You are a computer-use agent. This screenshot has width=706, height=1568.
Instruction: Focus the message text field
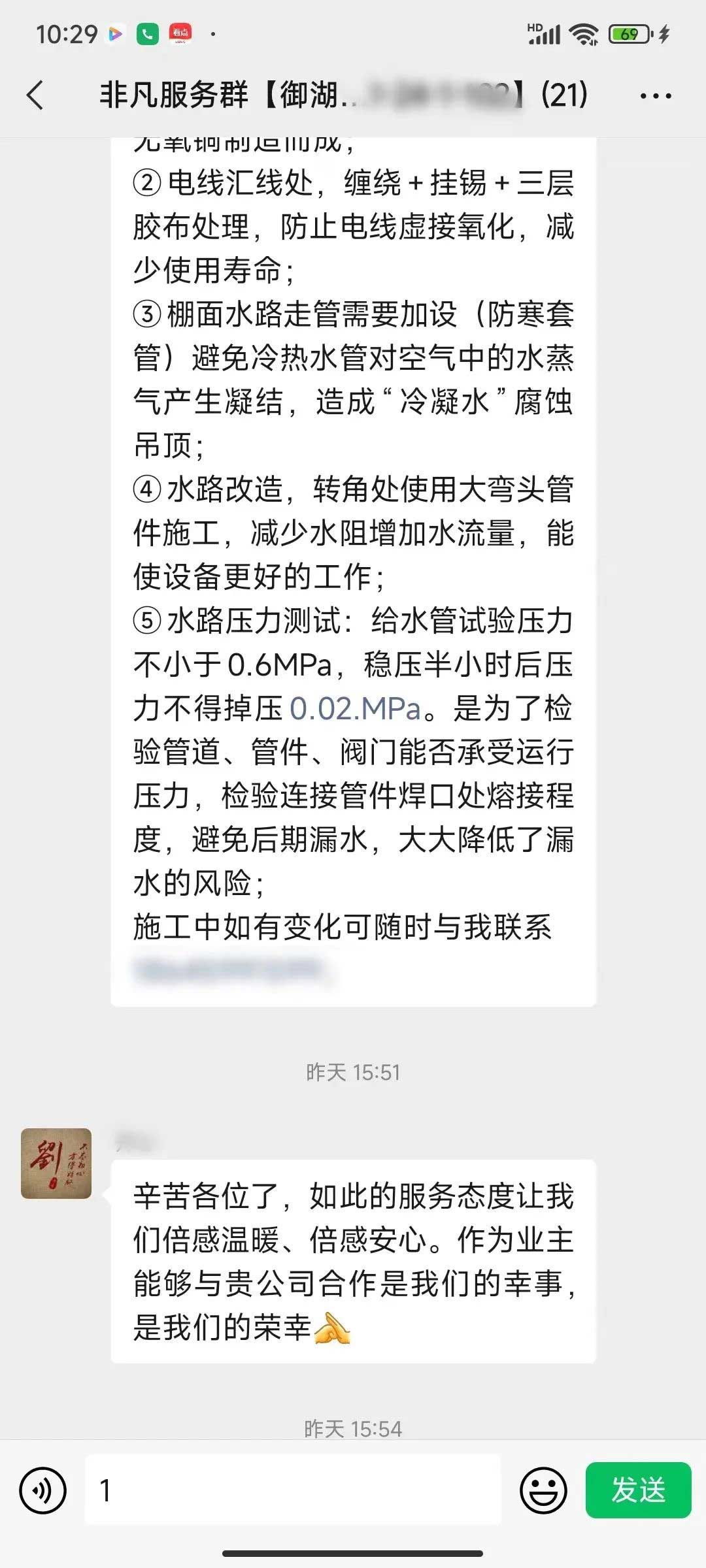pos(294,1490)
